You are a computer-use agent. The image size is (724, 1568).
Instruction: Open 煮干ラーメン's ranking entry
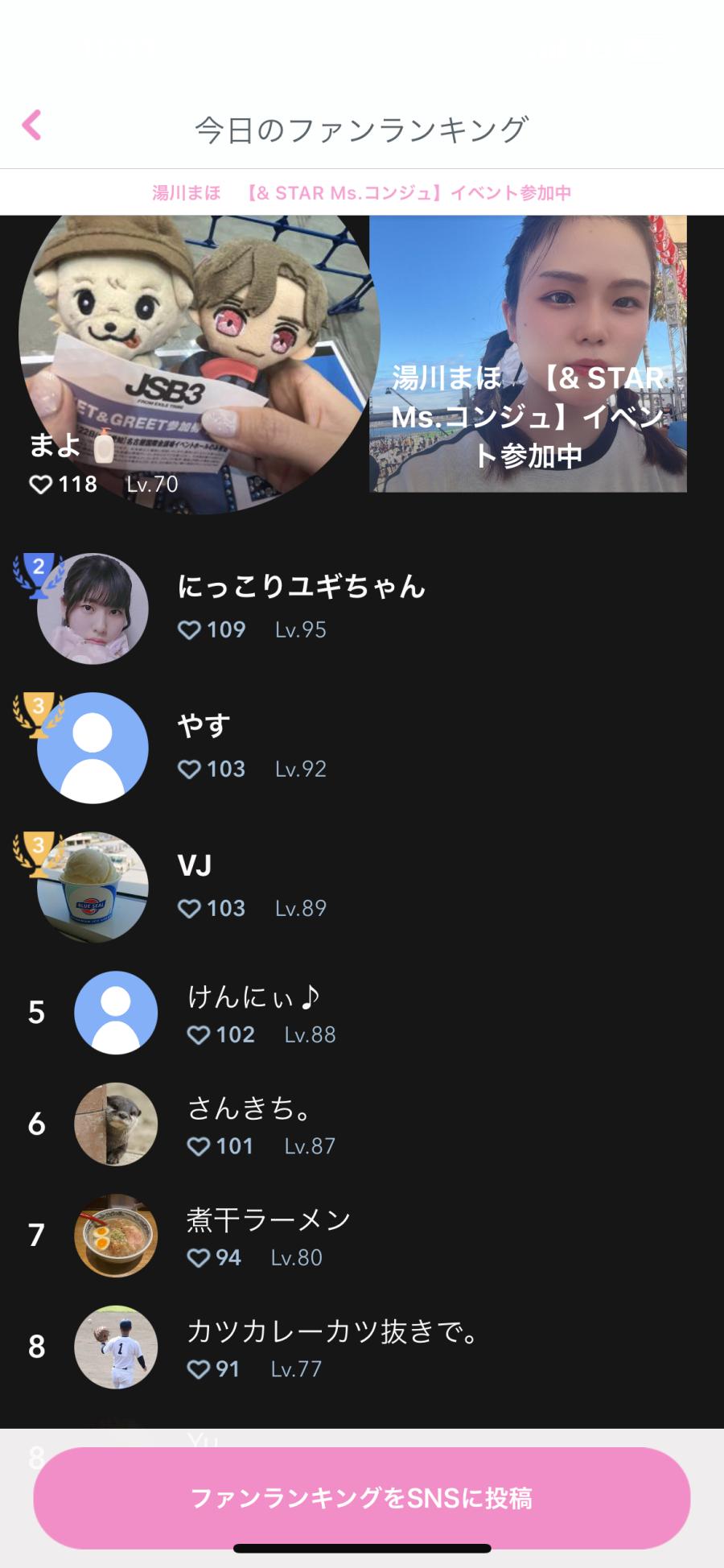[268, 1236]
